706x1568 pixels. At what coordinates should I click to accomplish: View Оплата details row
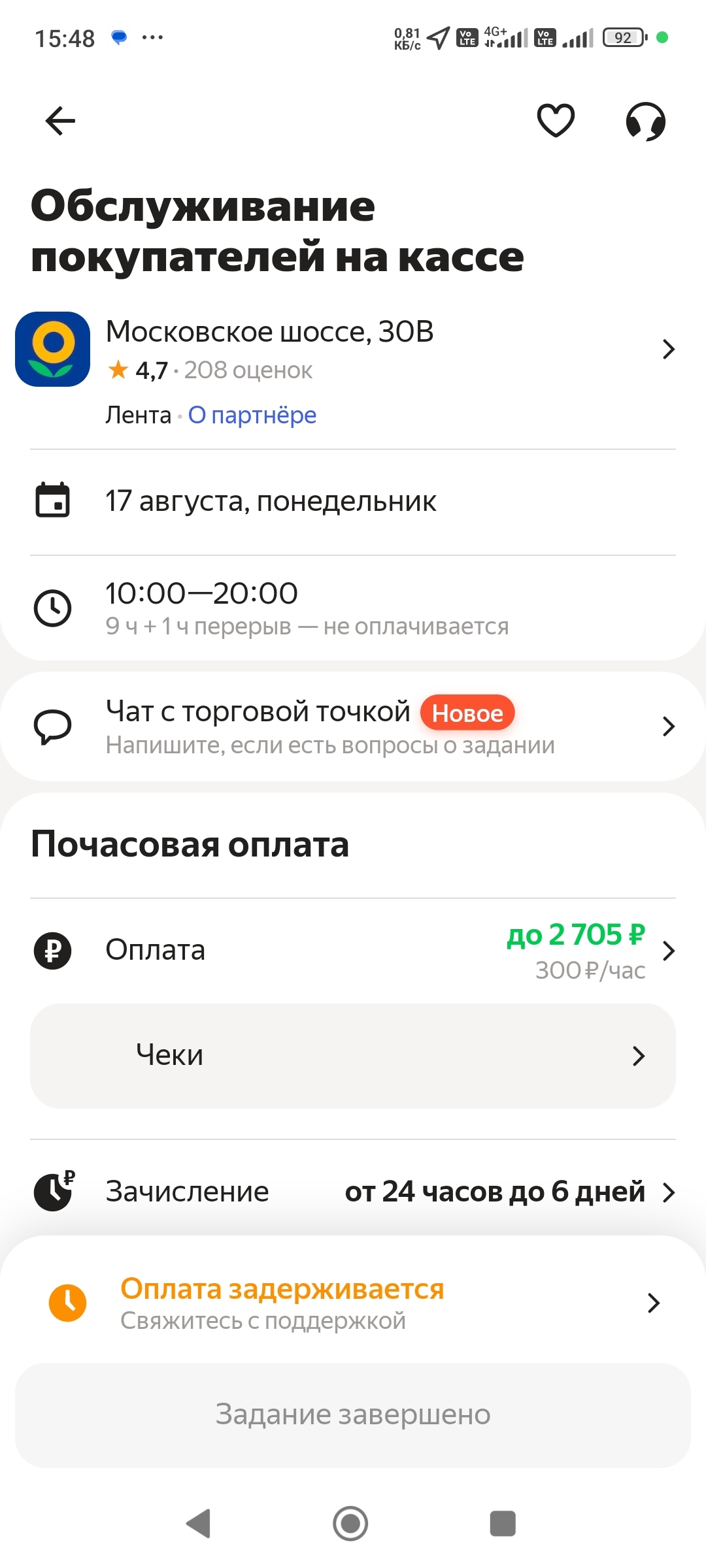[353, 951]
